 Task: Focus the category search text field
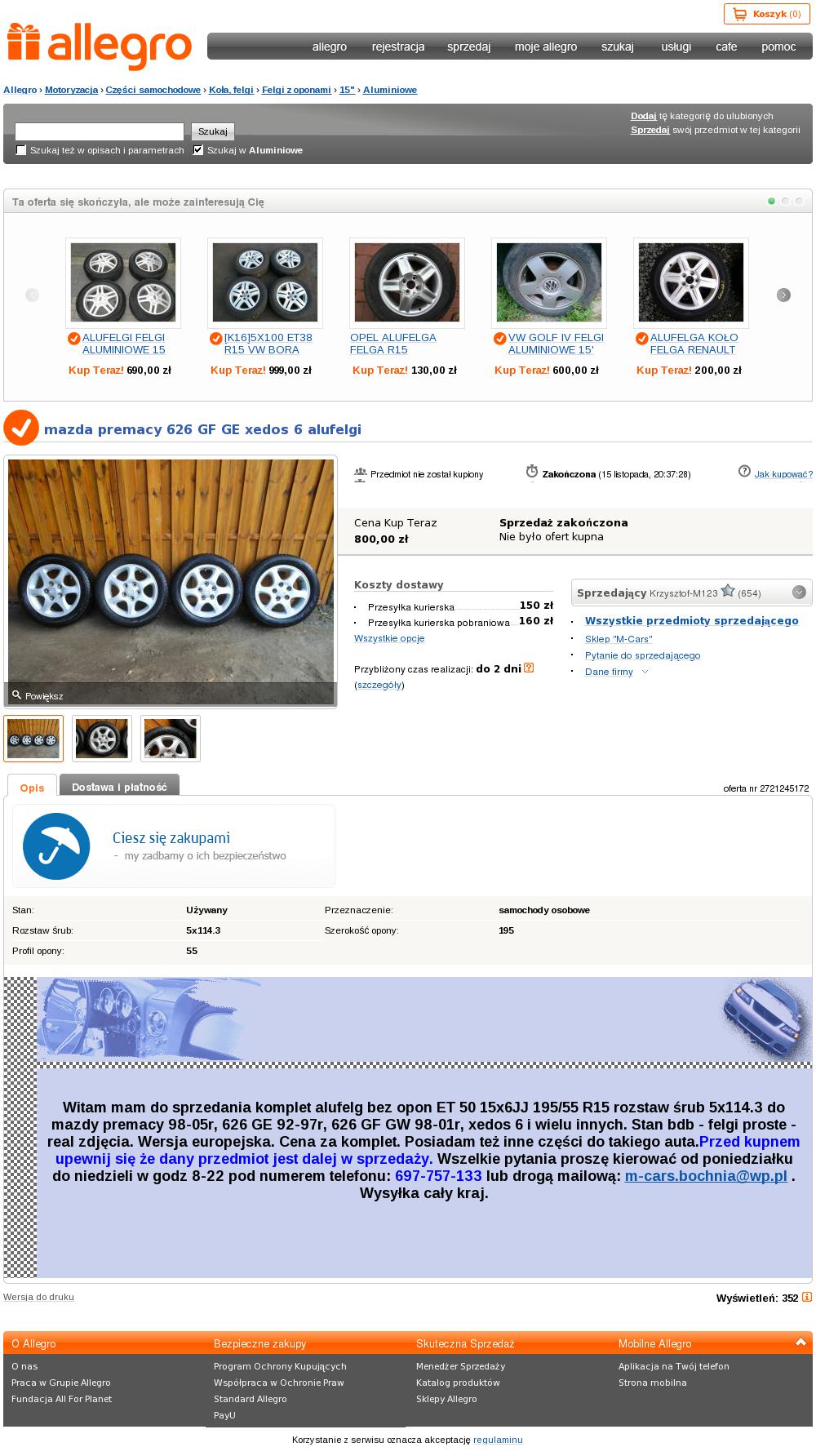[x=100, y=131]
